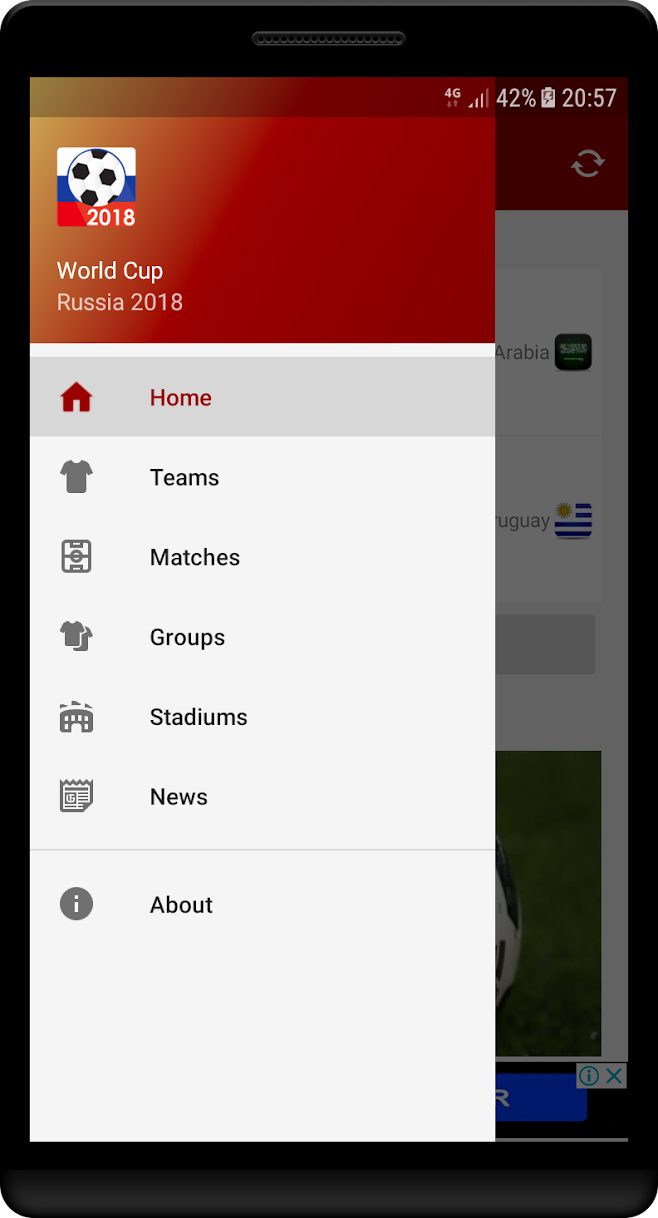Open the ad info icon

pos(589,1076)
